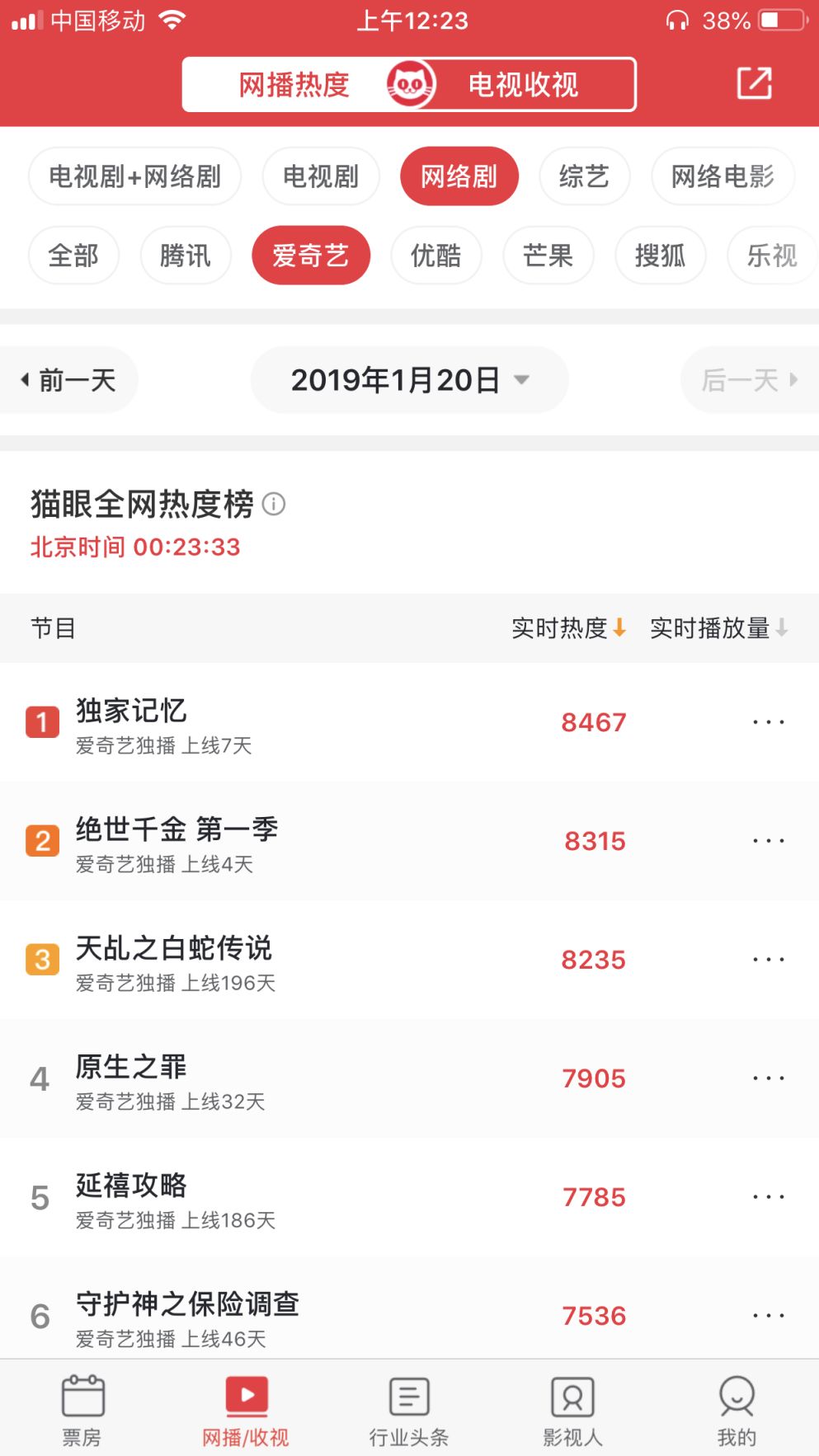This screenshot has height=1456, width=819.
Task: Switch to the 电视收视 segment
Action: point(523,84)
